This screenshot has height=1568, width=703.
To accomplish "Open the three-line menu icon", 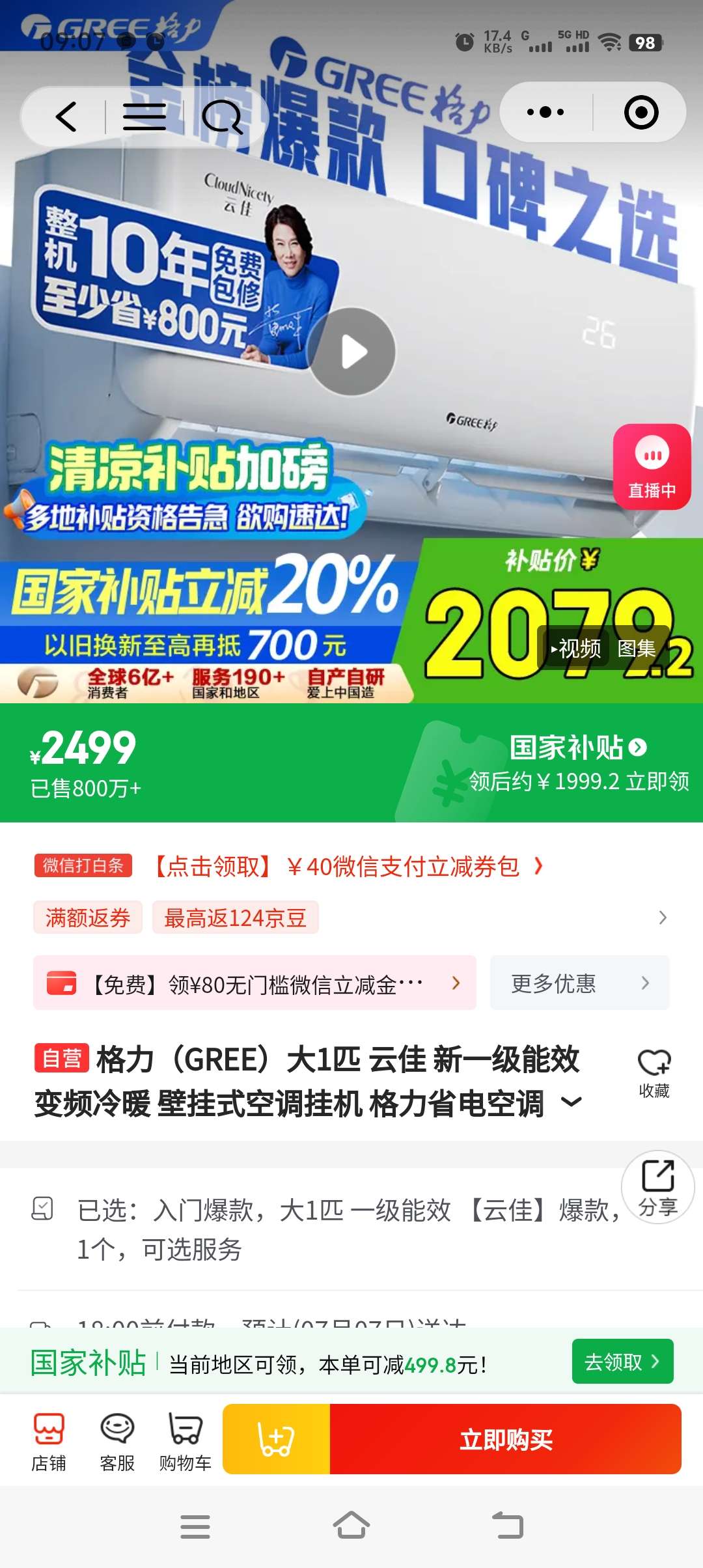I will (x=145, y=117).
